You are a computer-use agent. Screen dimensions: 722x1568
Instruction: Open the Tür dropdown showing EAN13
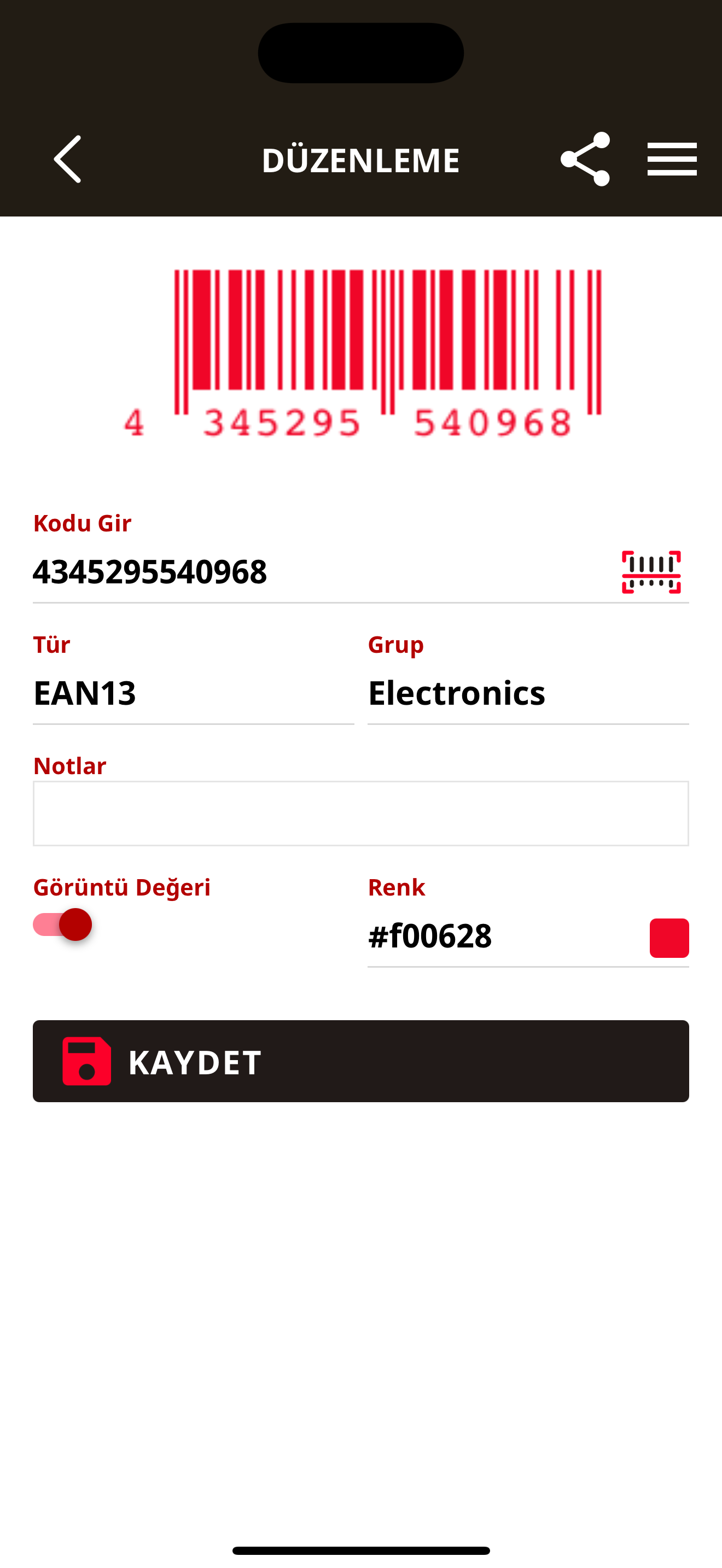[193, 693]
